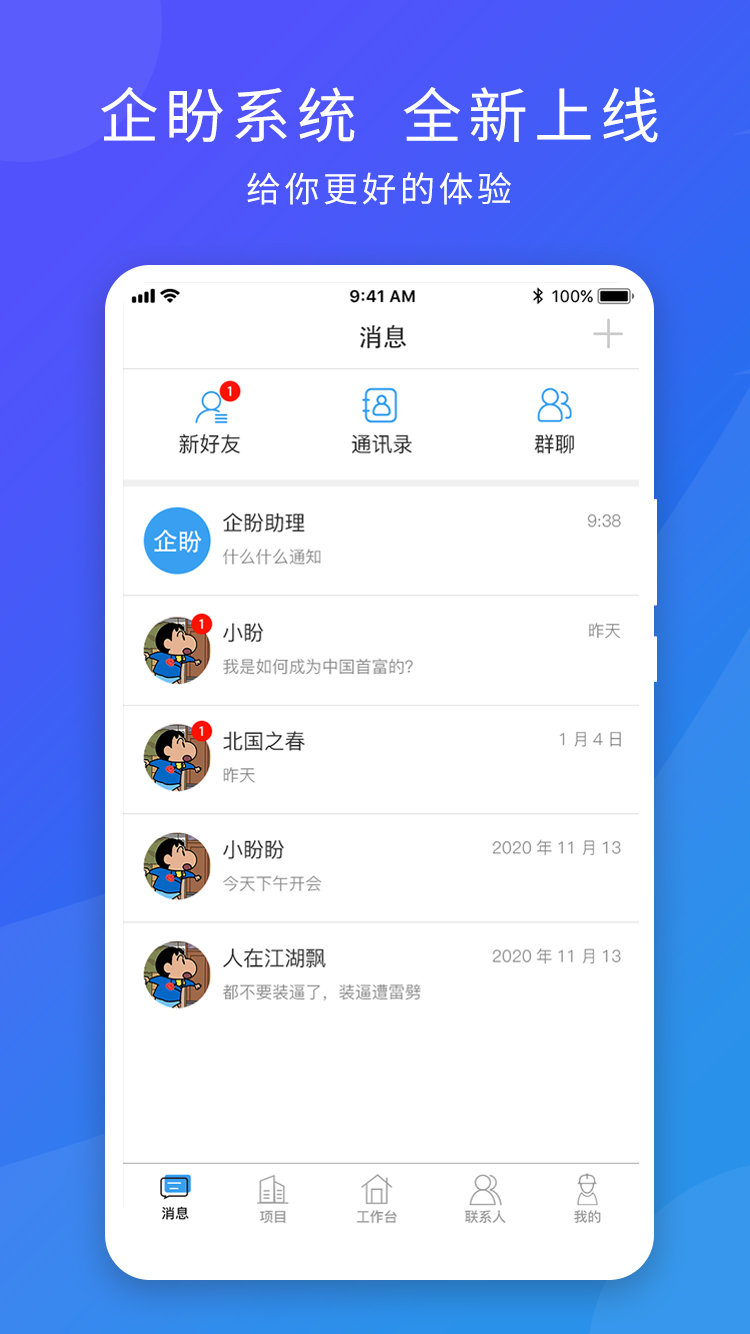Open the 人在江湖飘 conversation
Image resolution: width=750 pixels, height=1334 pixels.
click(380, 975)
